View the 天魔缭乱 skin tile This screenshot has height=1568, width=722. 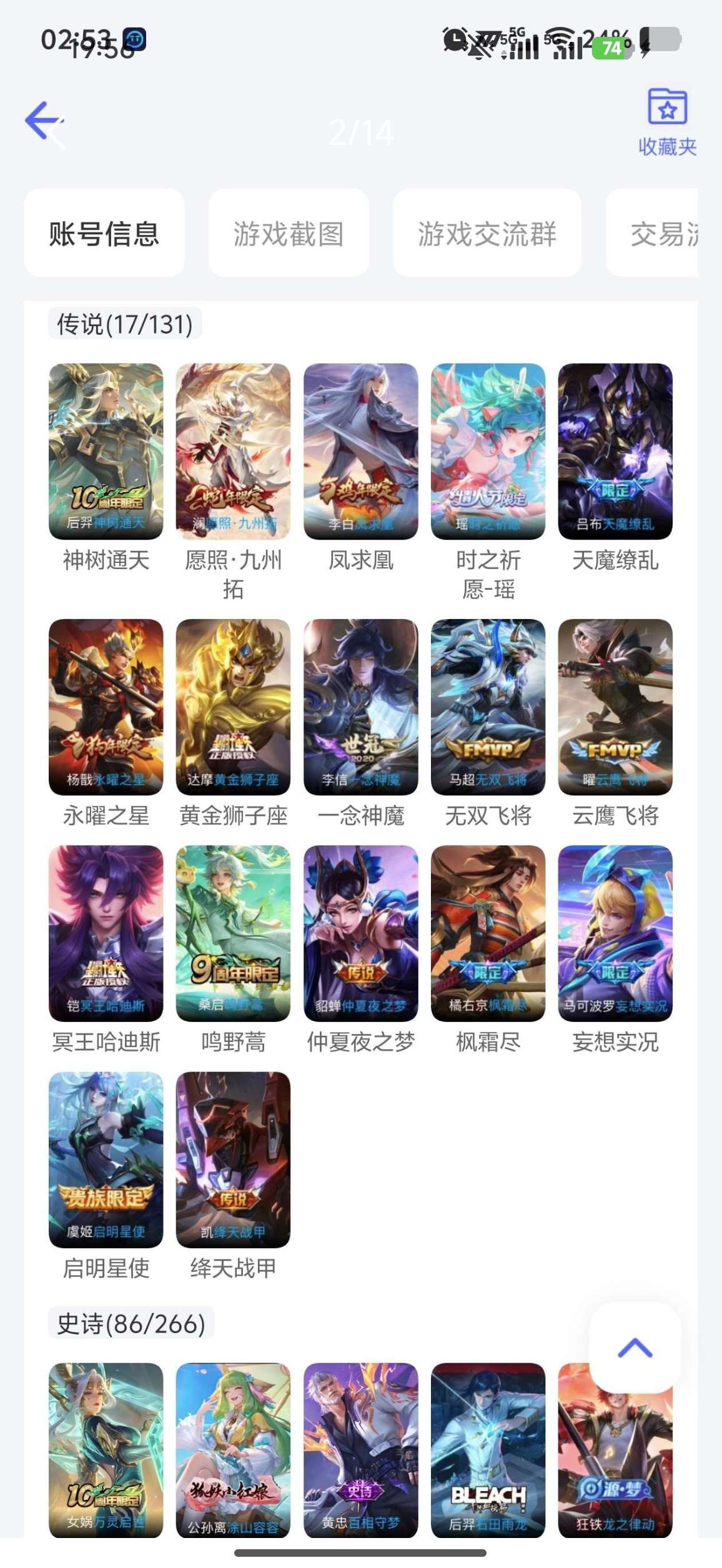pyautogui.click(x=615, y=451)
